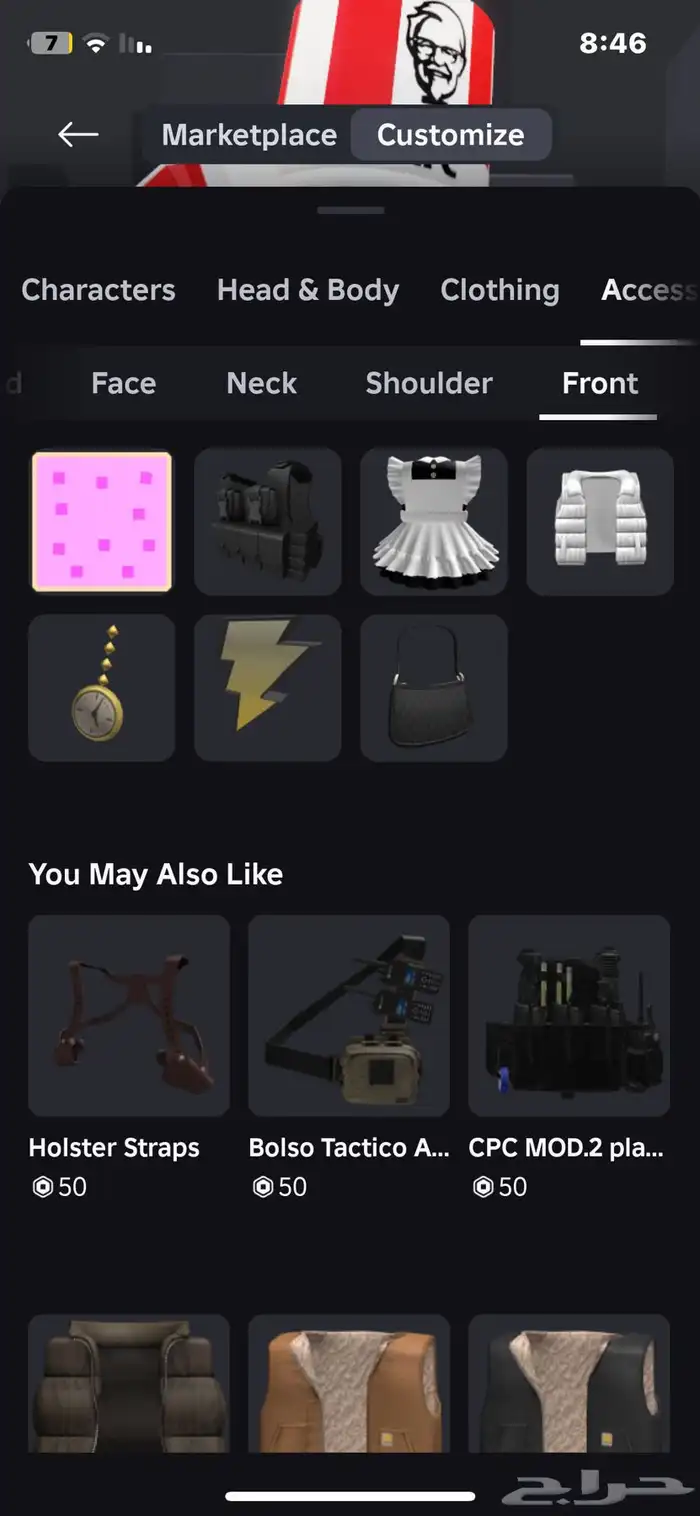Equip the yellow lightning bolt item
Screen dimensions: 700x1516
(x=268, y=688)
